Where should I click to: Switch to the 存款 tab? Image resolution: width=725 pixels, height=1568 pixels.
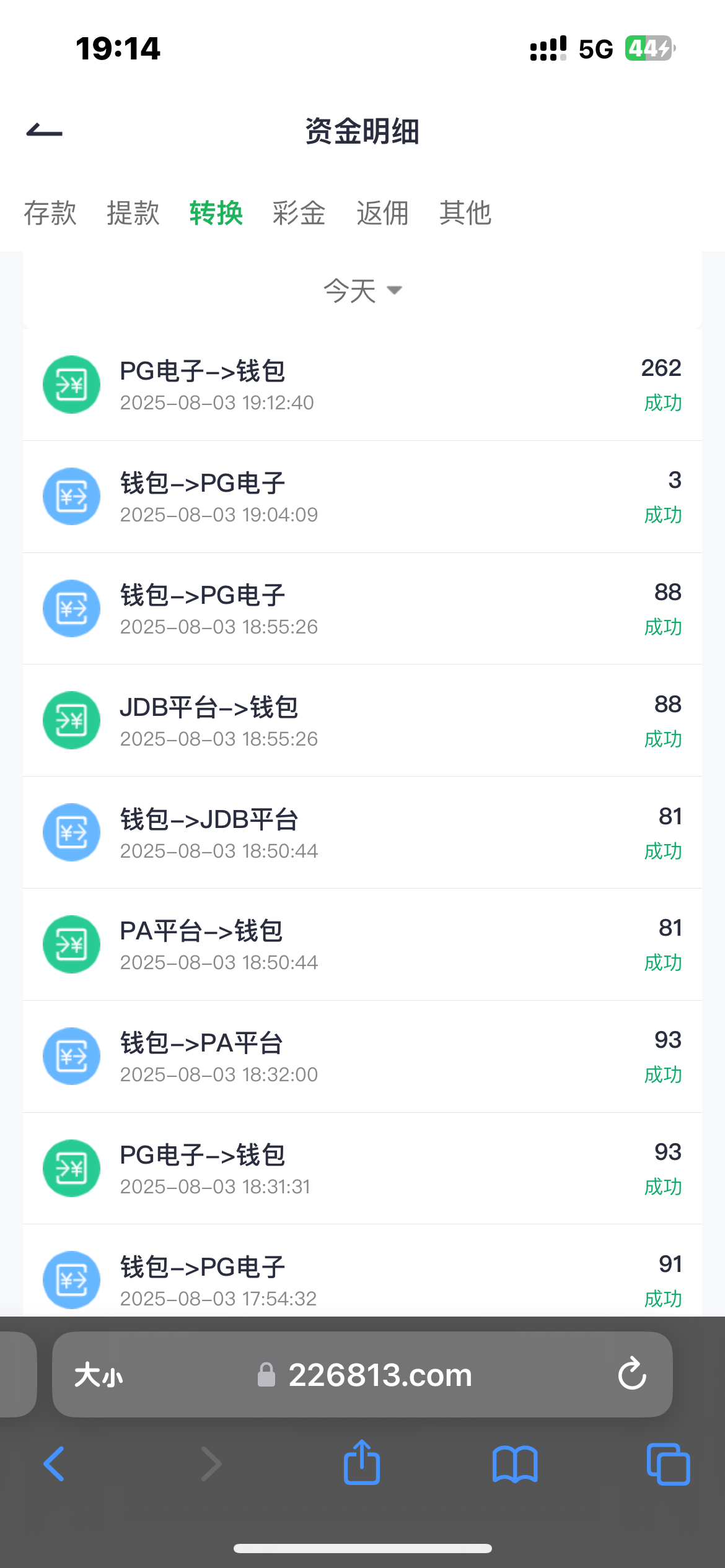[x=50, y=213]
